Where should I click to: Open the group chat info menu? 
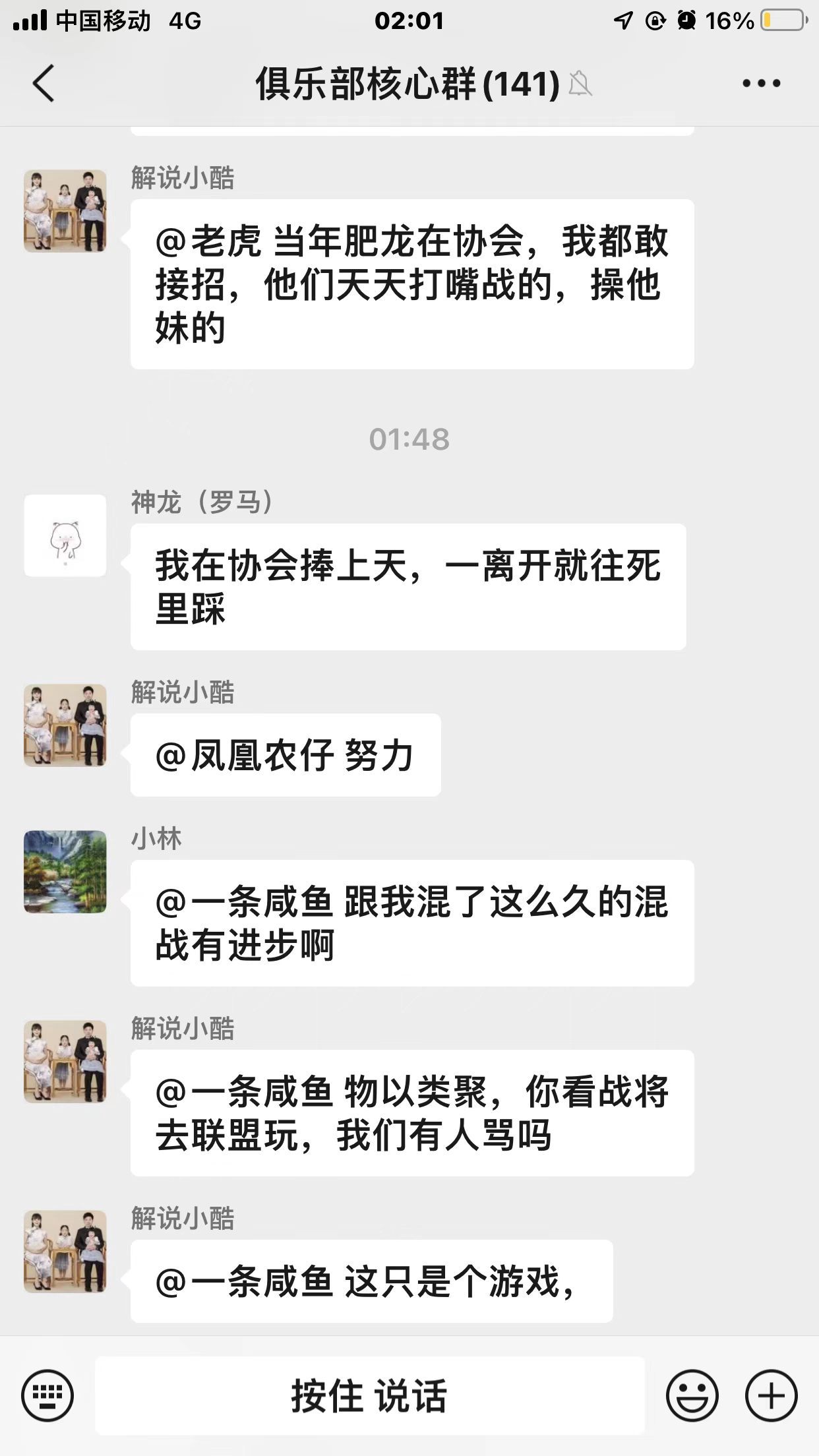761,84
